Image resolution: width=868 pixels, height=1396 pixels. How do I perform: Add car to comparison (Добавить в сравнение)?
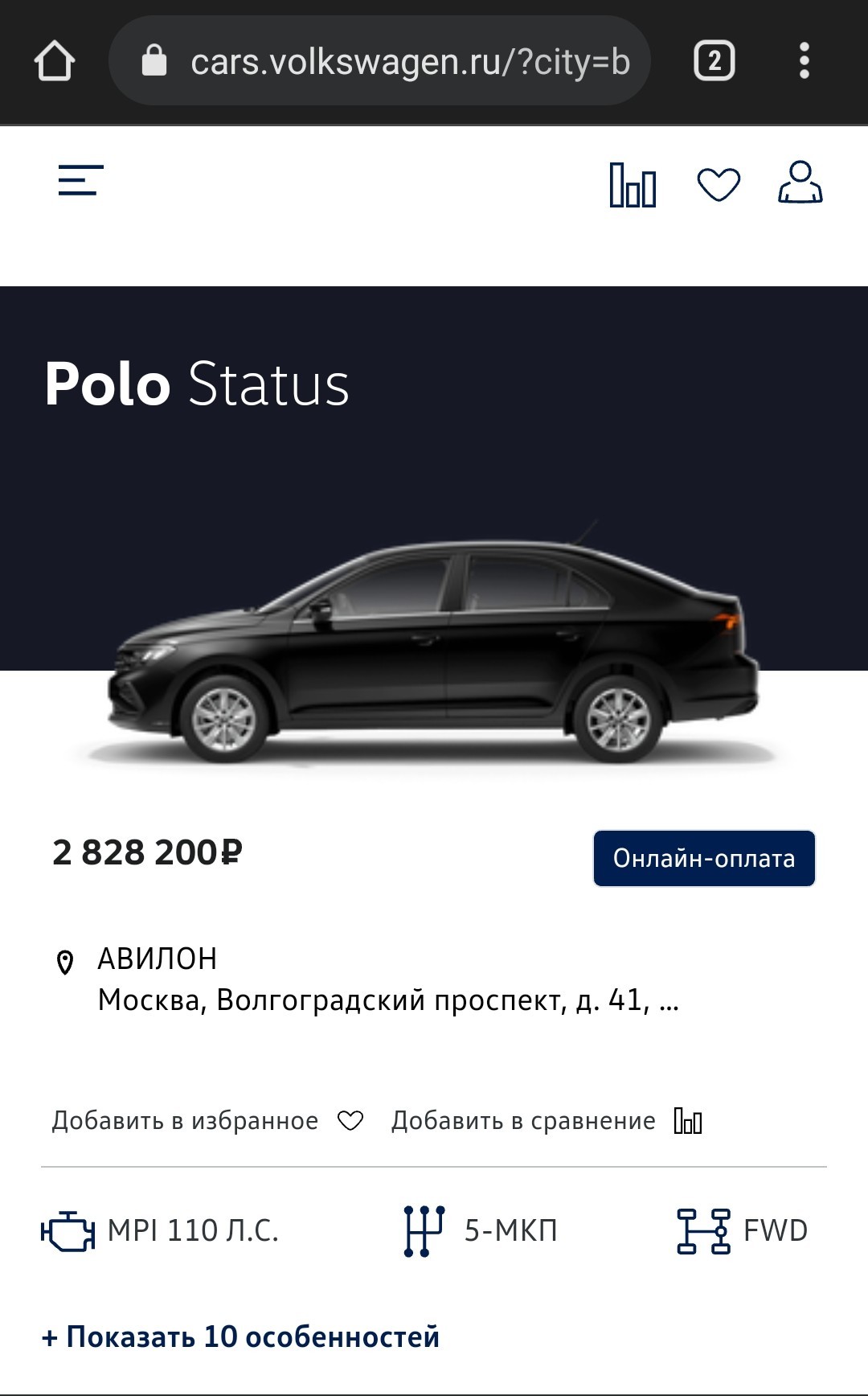pyautogui.click(x=547, y=1120)
